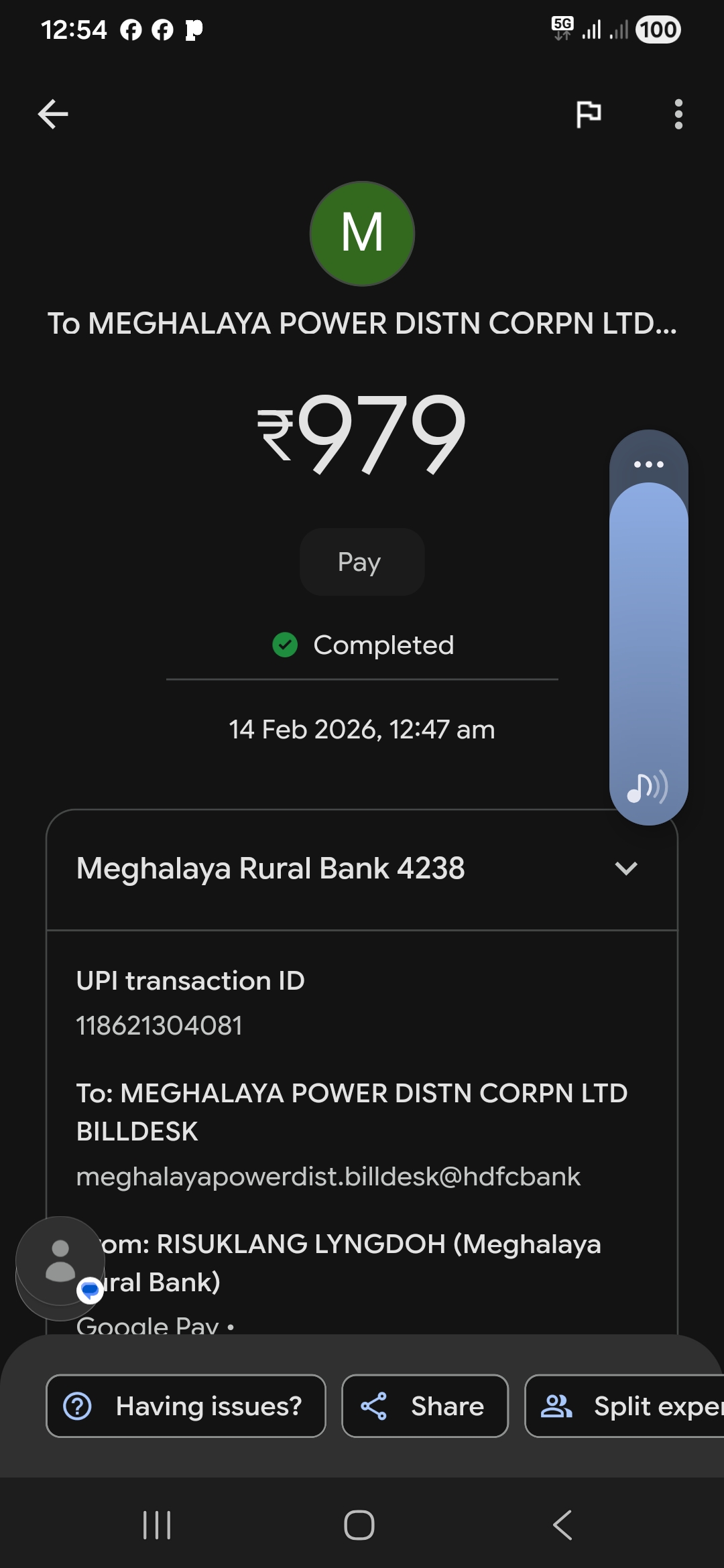
Task: Tap the Pay chip below the amount
Action: (x=361, y=562)
